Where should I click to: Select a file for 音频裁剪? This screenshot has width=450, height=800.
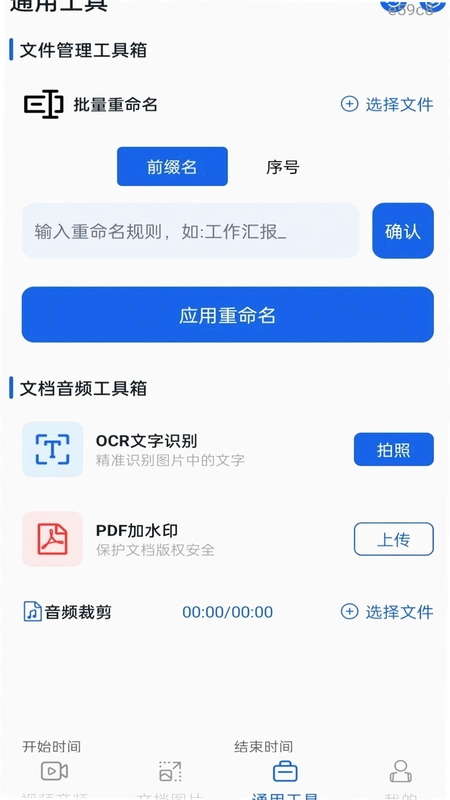[x=387, y=612]
